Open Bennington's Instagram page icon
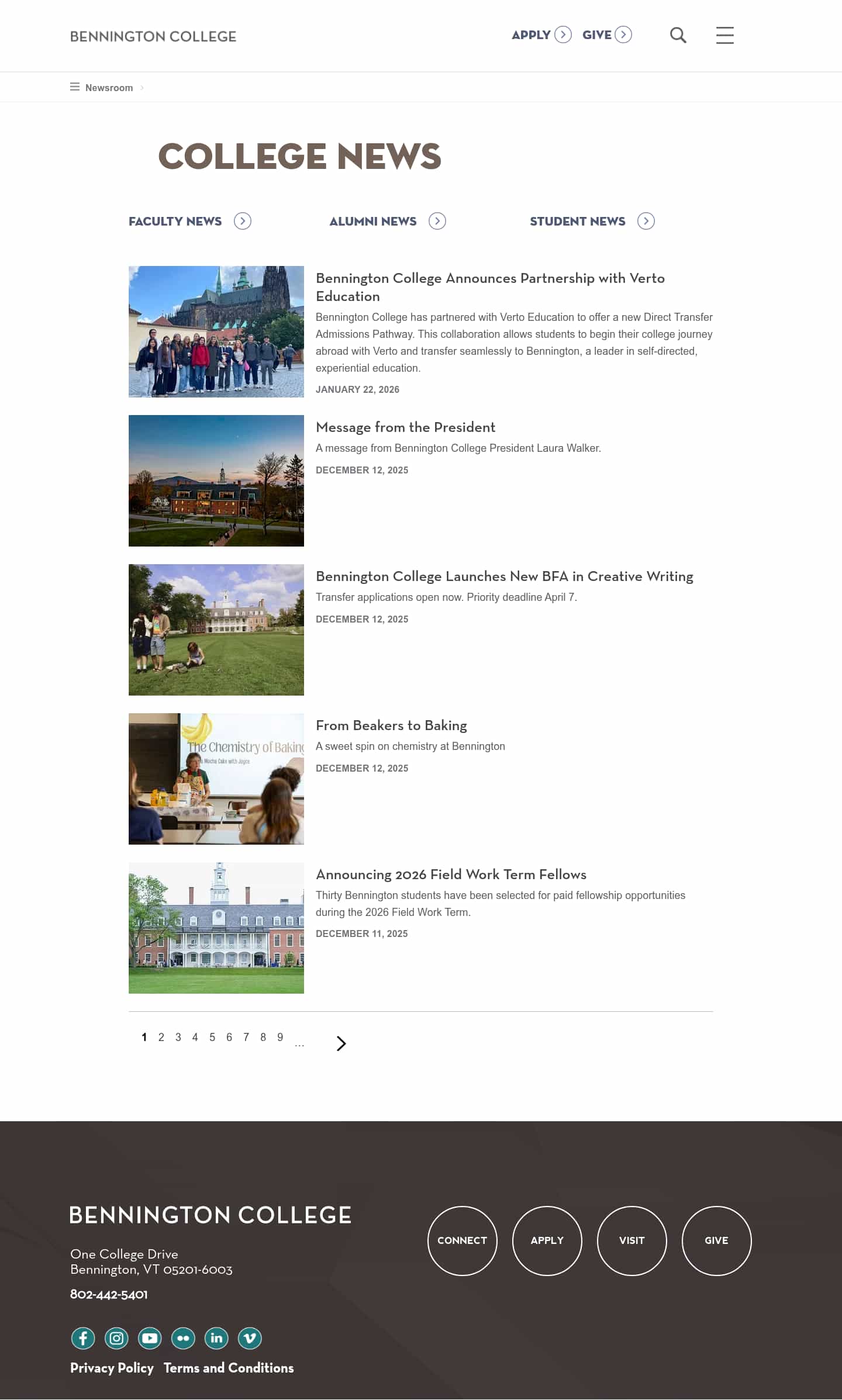 pyautogui.click(x=116, y=1338)
